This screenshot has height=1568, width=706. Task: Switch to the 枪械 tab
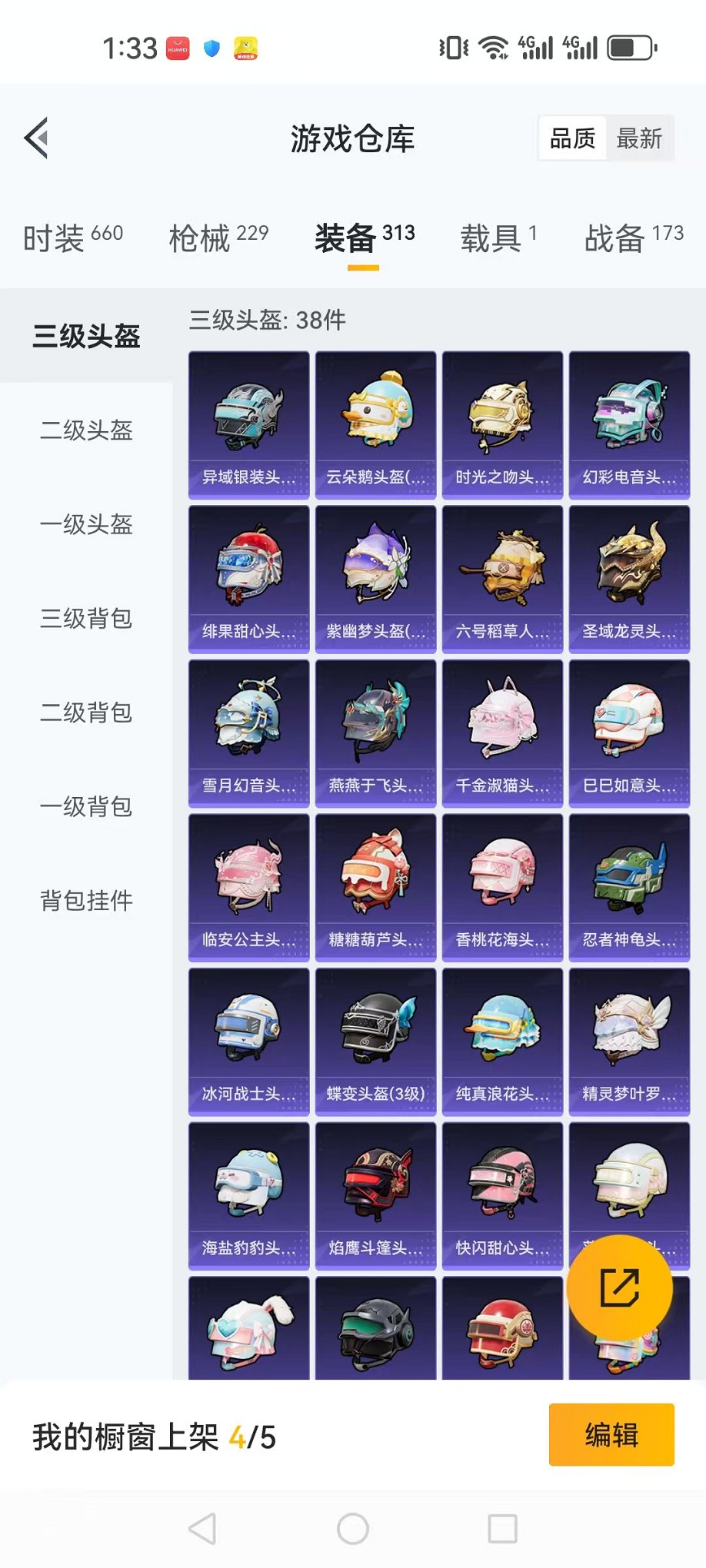coord(218,238)
